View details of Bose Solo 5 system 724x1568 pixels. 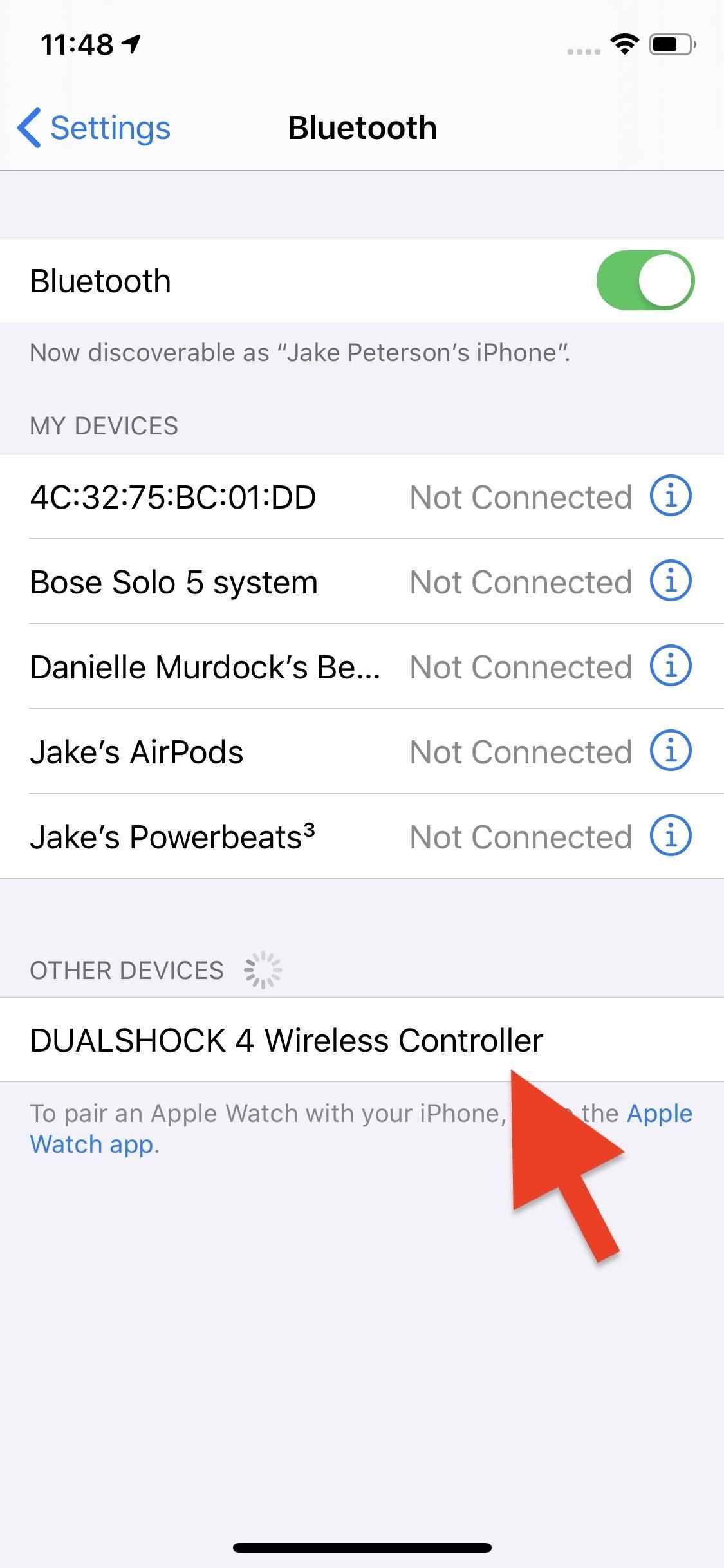669,581
